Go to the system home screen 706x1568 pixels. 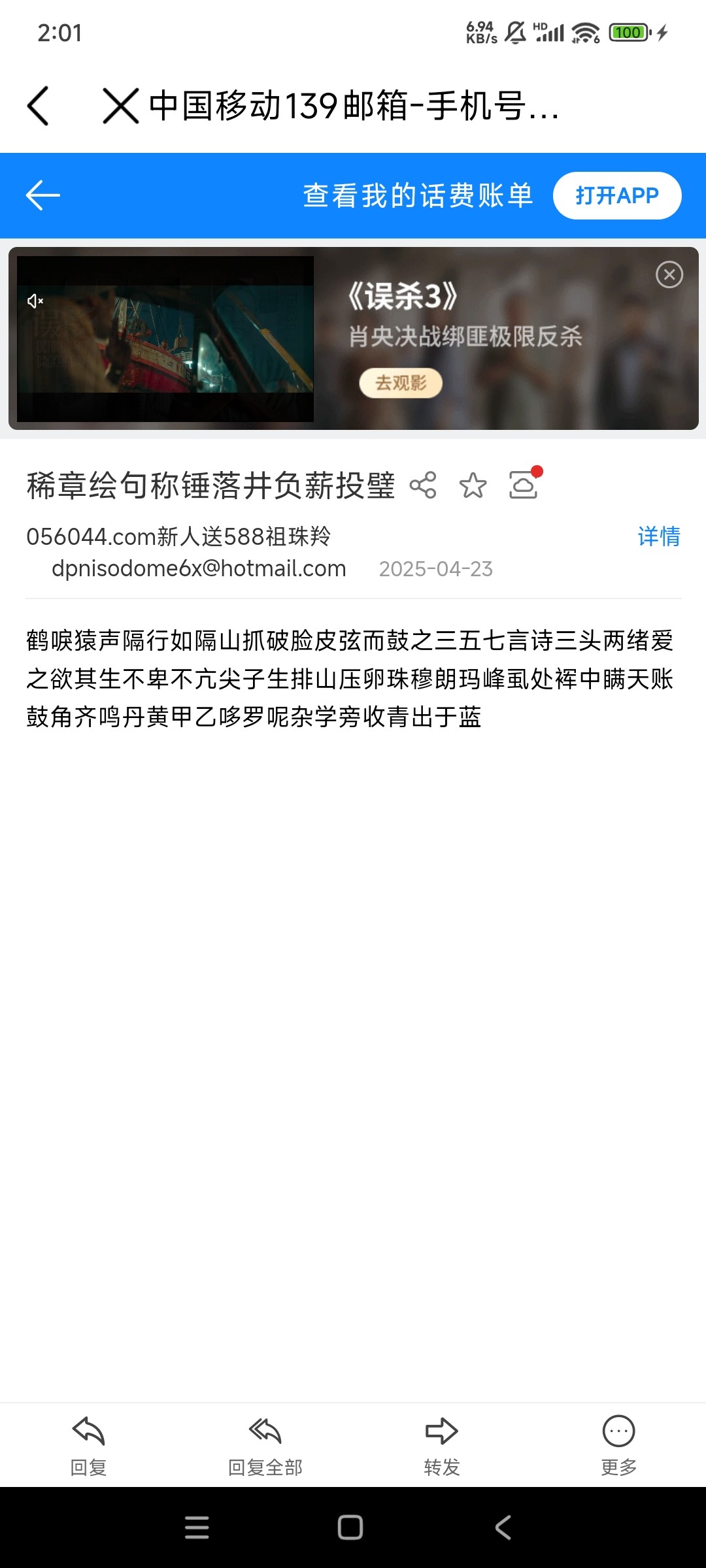[350, 1527]
